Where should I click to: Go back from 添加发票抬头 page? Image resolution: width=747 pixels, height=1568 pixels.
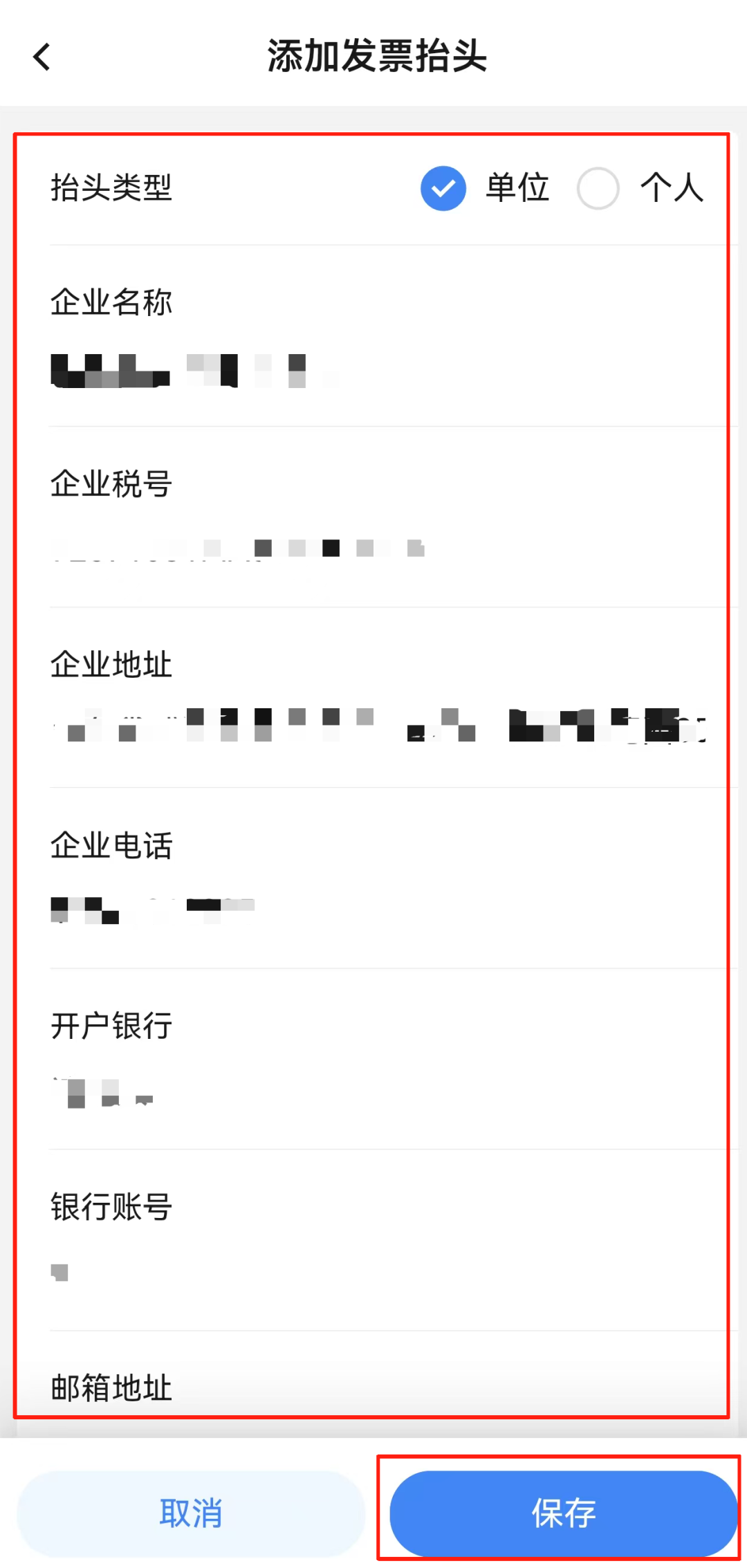pyautogui.click(x=42, y=57)
